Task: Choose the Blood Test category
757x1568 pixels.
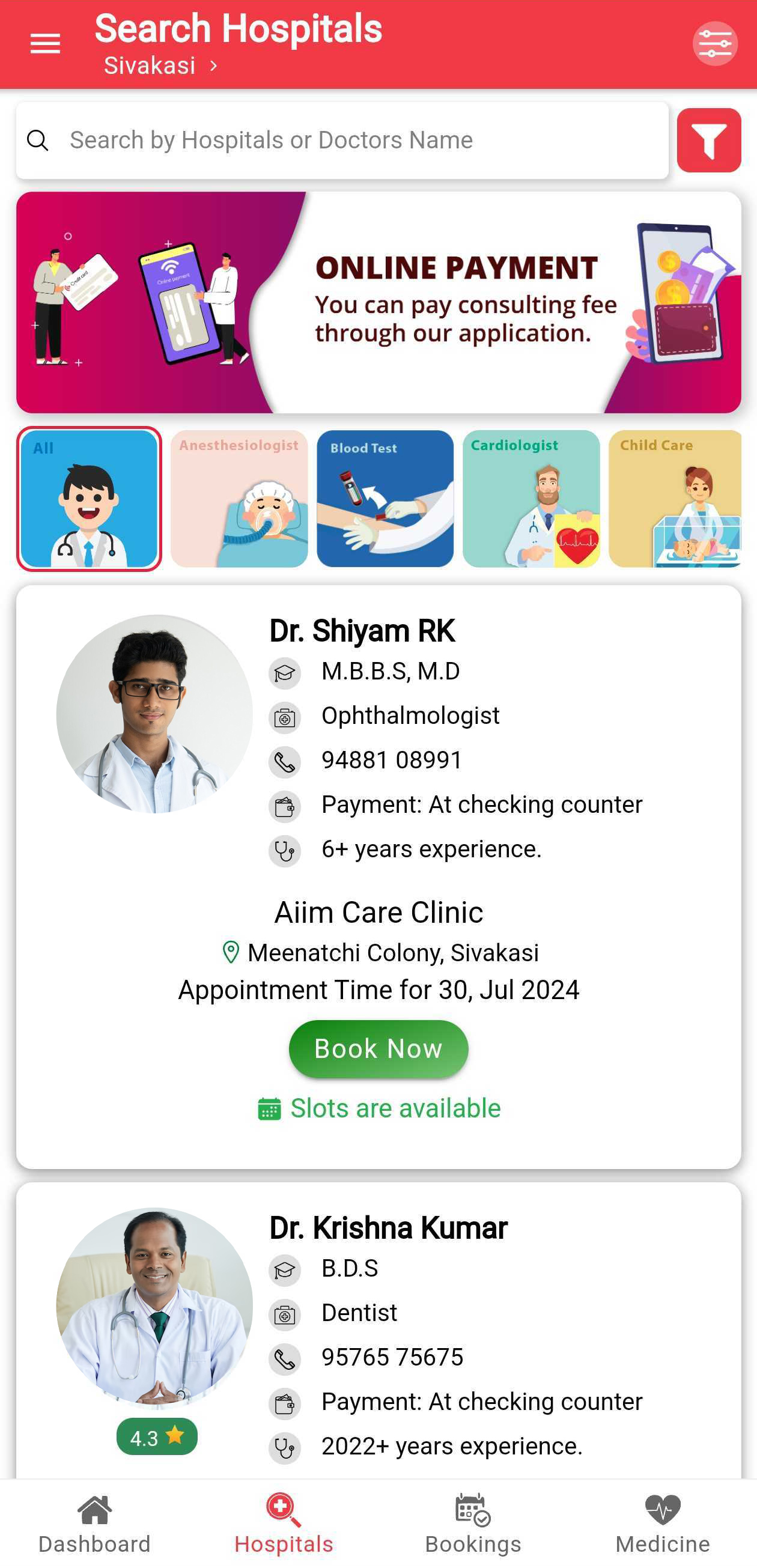Action: [385, 499]
